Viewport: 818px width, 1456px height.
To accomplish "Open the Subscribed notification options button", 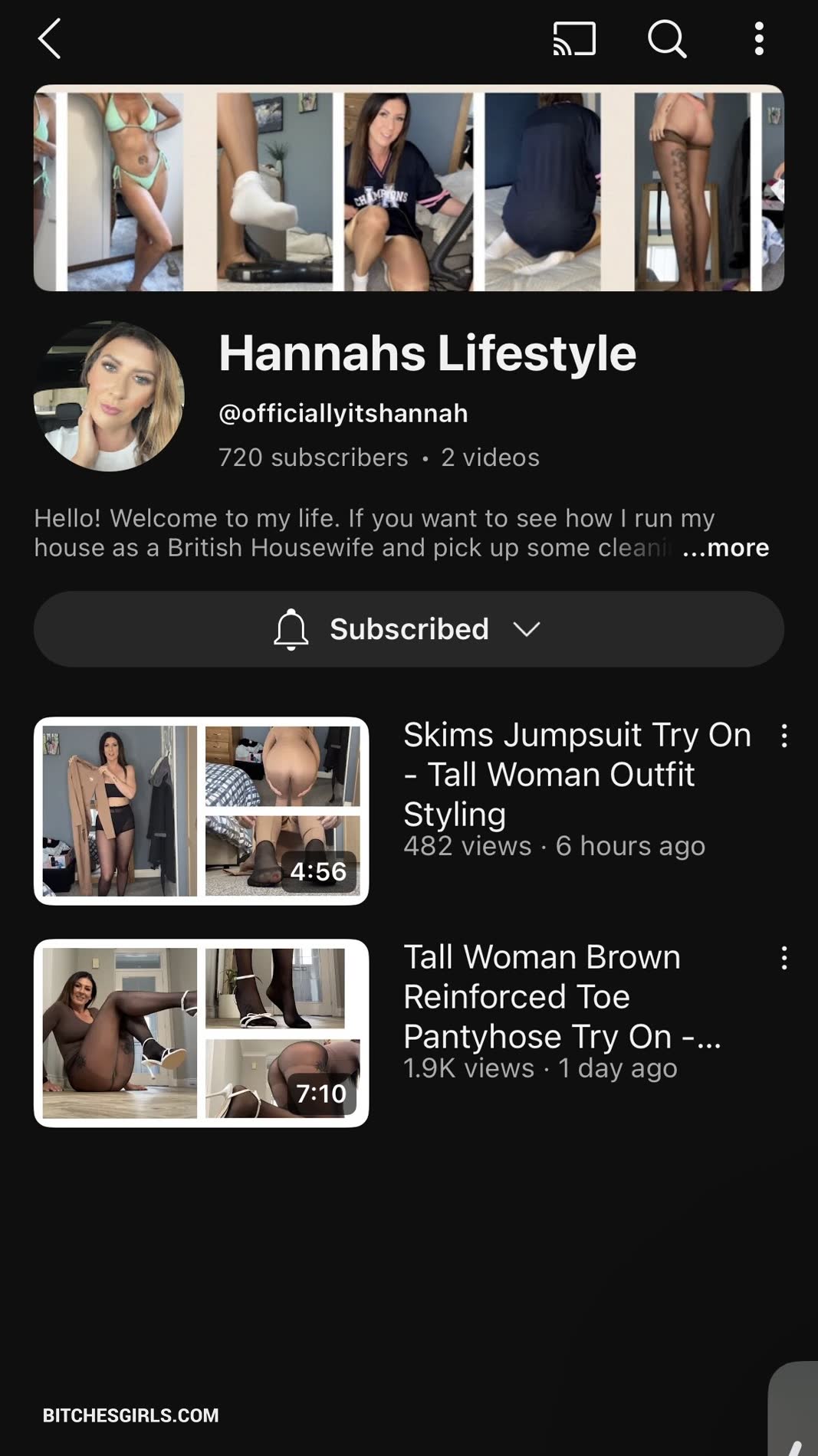I will coord(409,629).
